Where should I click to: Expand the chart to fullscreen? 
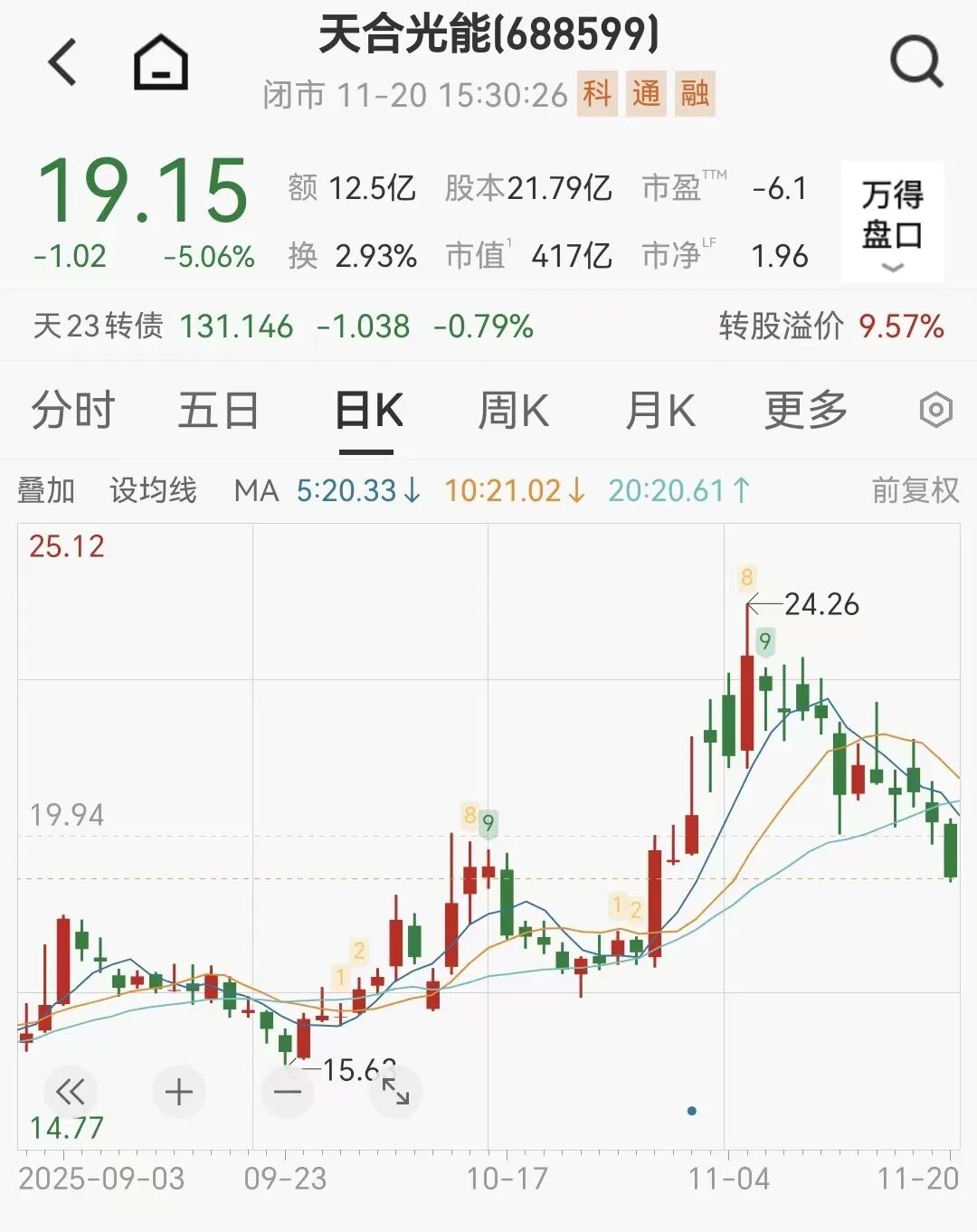[396, 1092]
